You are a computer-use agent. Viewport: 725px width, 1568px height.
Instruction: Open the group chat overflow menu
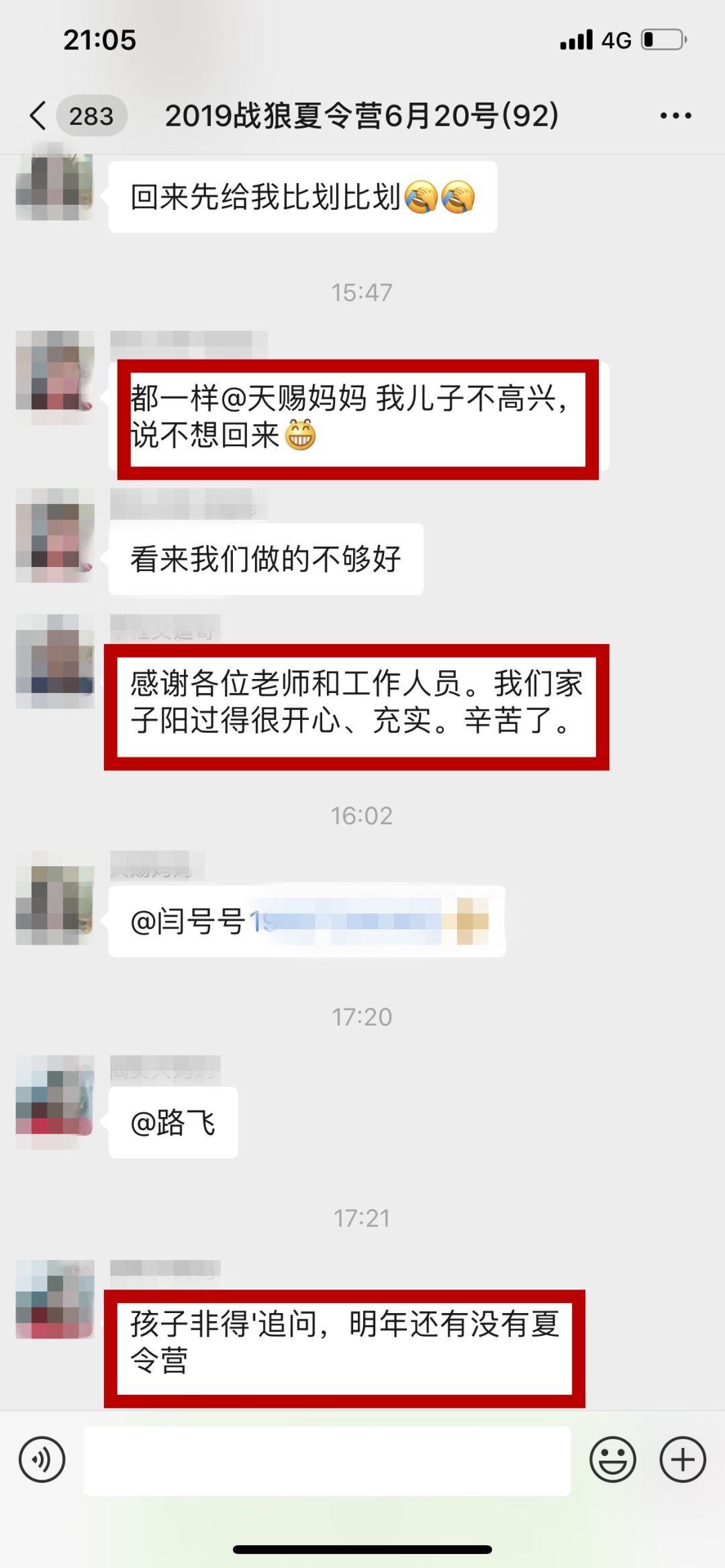(675, 115)
